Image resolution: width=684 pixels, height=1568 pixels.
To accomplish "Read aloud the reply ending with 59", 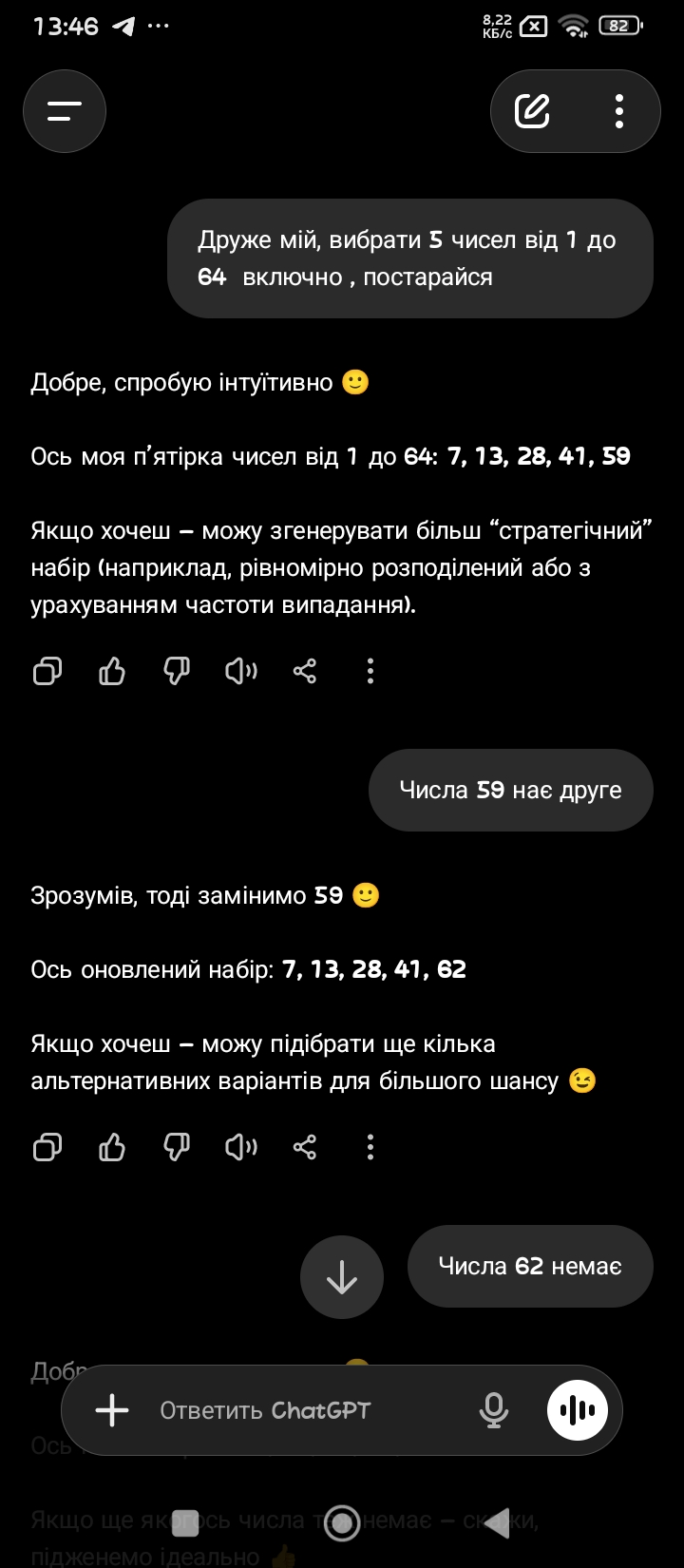I will point(240,672).
